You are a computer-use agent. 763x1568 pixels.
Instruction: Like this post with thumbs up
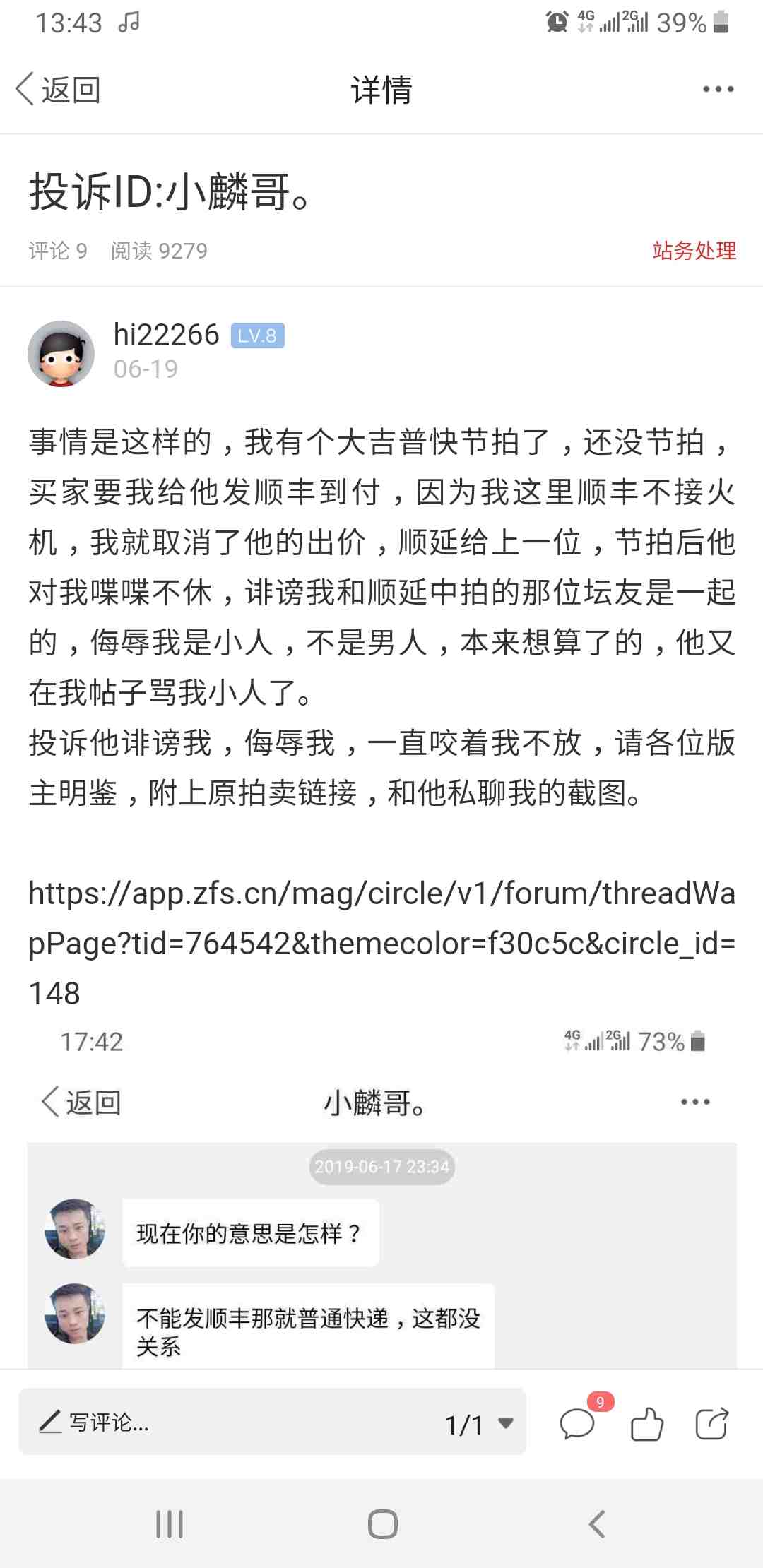click(x=646, y=1423)
